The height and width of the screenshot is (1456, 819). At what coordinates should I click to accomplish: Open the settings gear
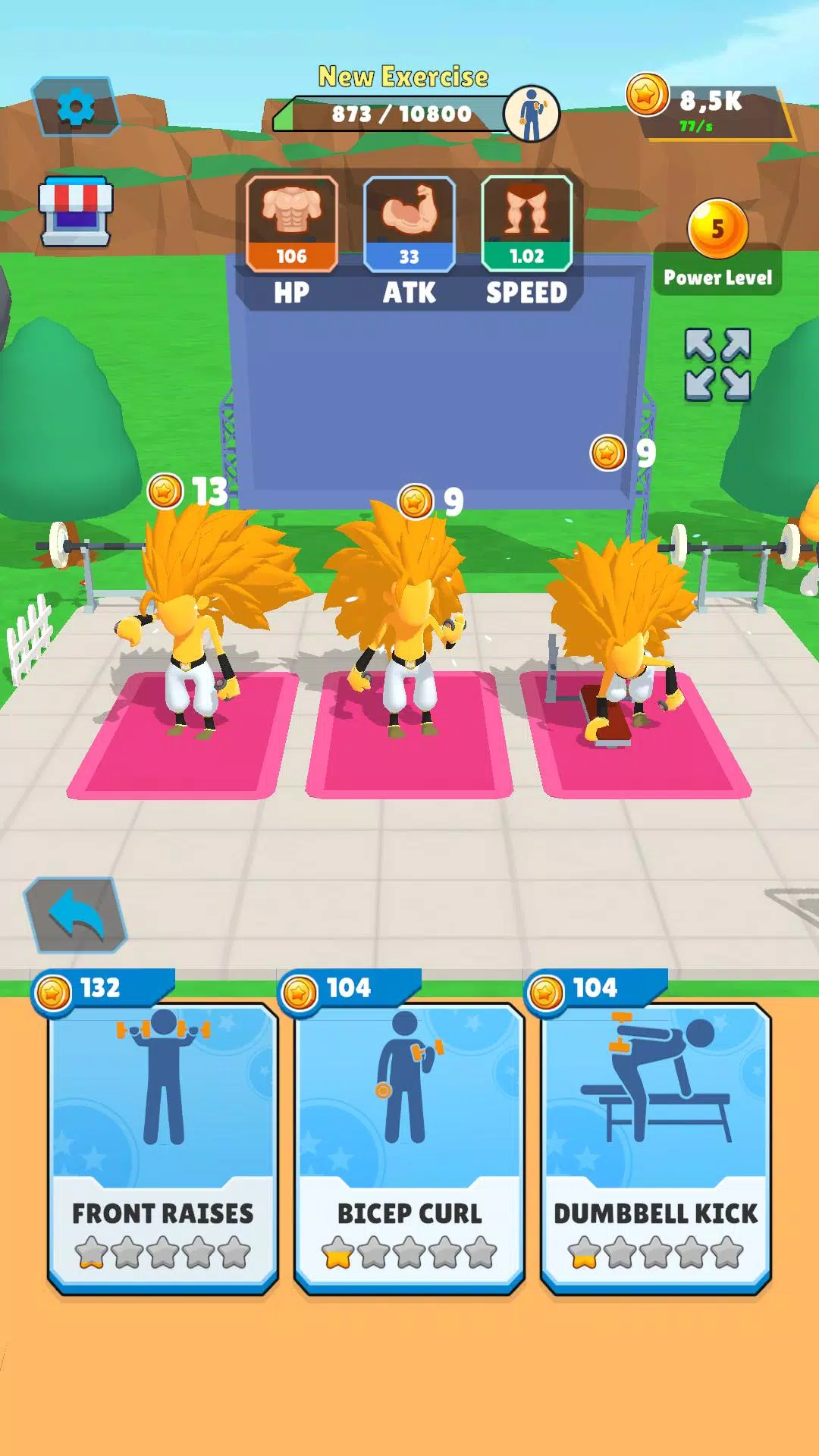click(x=76, y=107)
